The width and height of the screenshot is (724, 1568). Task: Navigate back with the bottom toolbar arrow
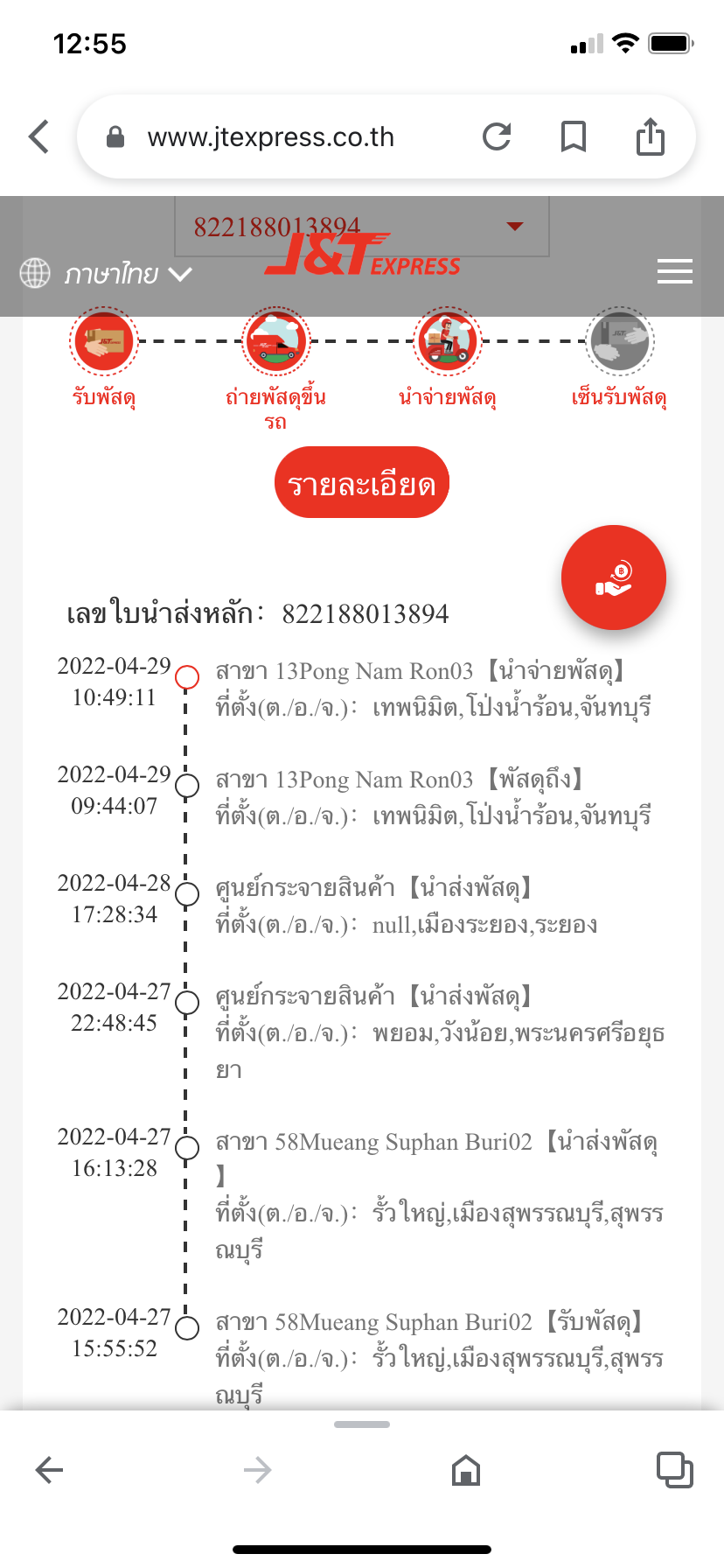pyautogui.click(x=50, y=1470)
